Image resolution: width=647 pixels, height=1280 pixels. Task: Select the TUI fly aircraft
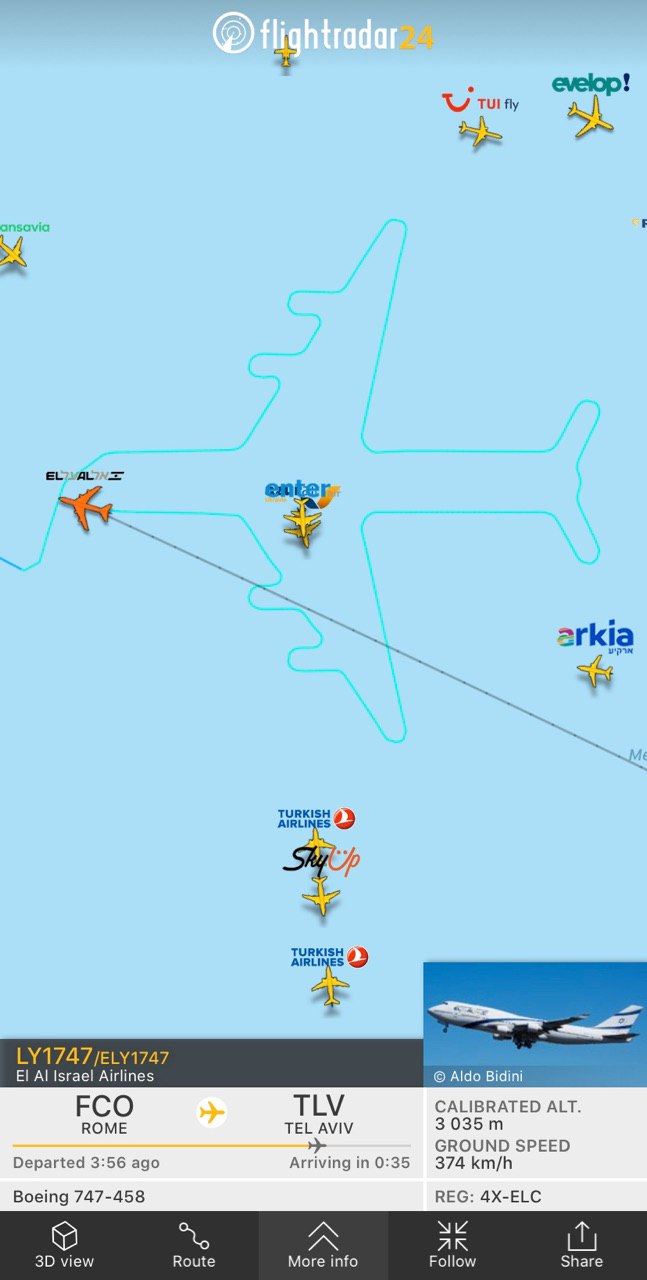coord(480,131)
